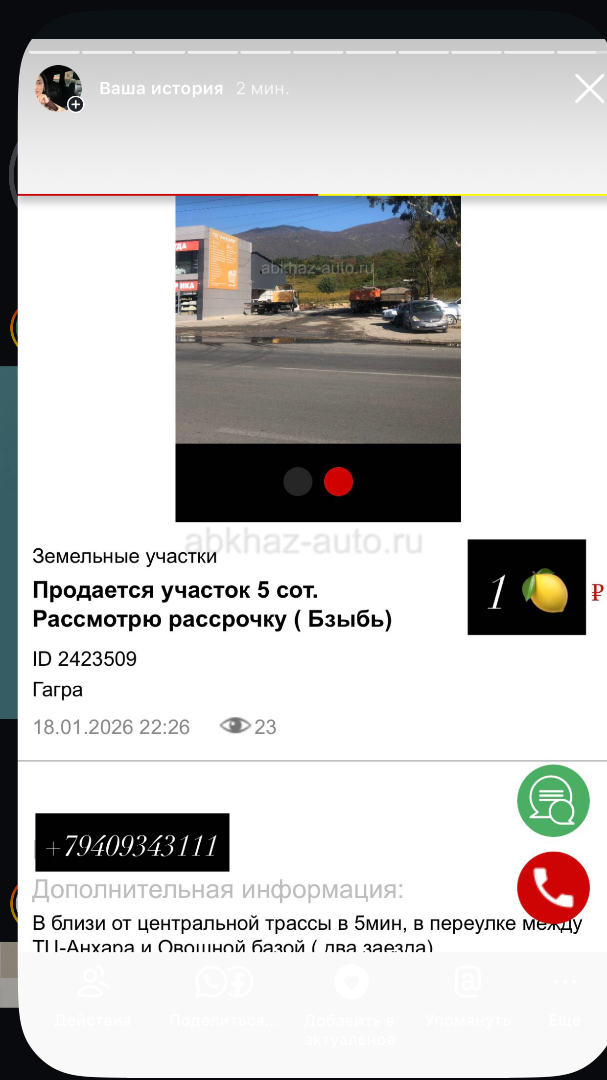Close the story viewer
Screen dimensions: 607x1080
point(588,89)
